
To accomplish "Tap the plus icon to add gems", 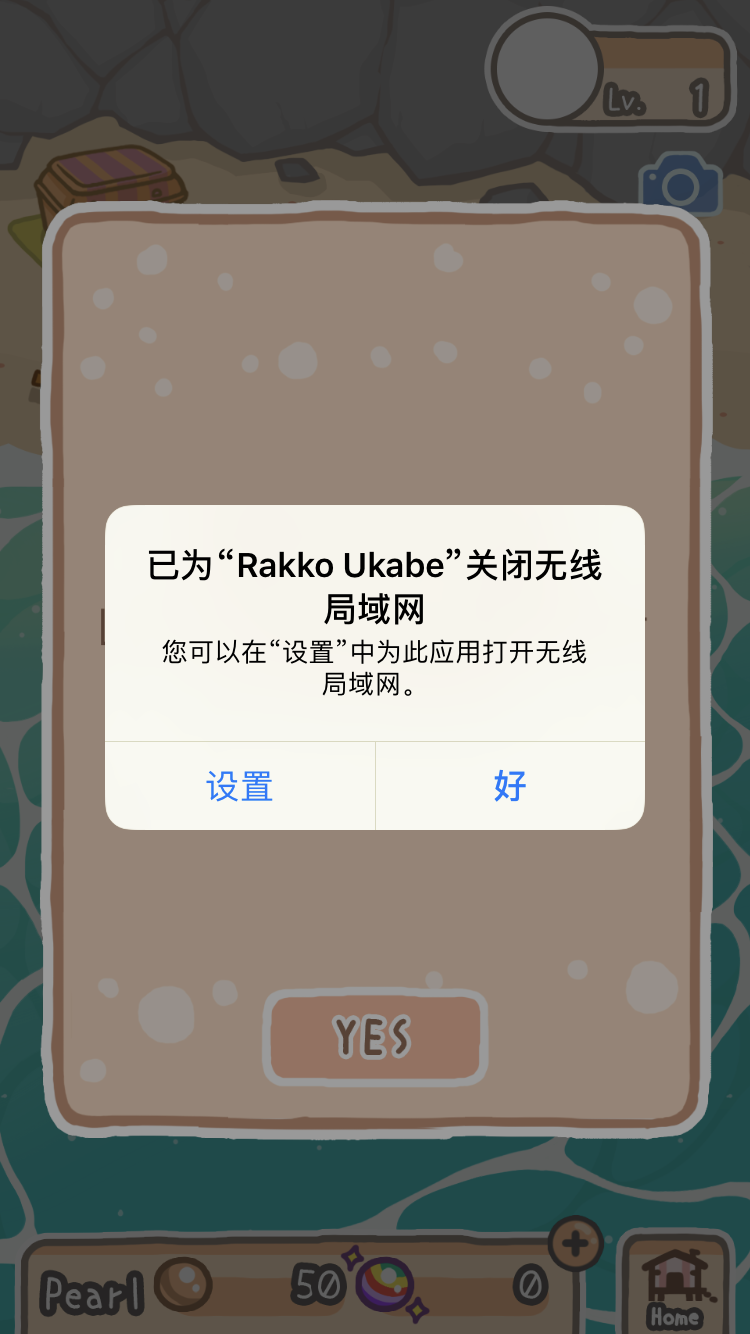I will [575, 1244].
